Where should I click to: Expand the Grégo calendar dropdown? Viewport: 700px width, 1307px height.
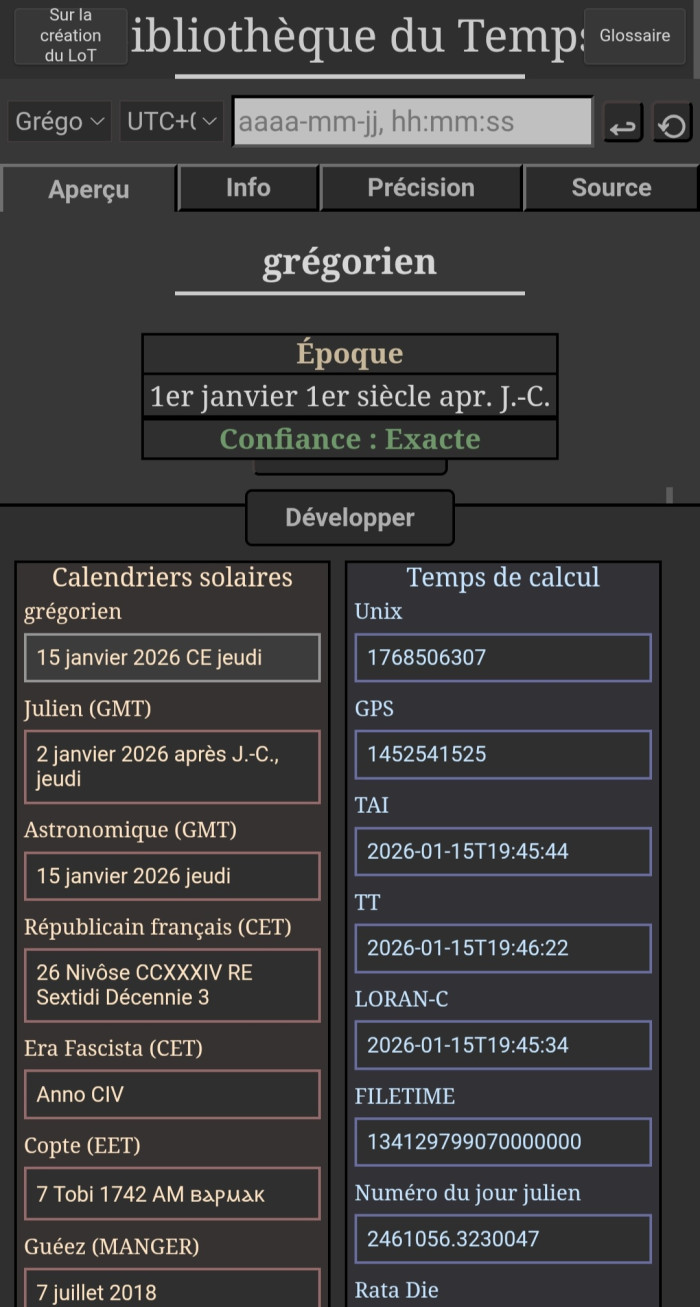[60, 122]
